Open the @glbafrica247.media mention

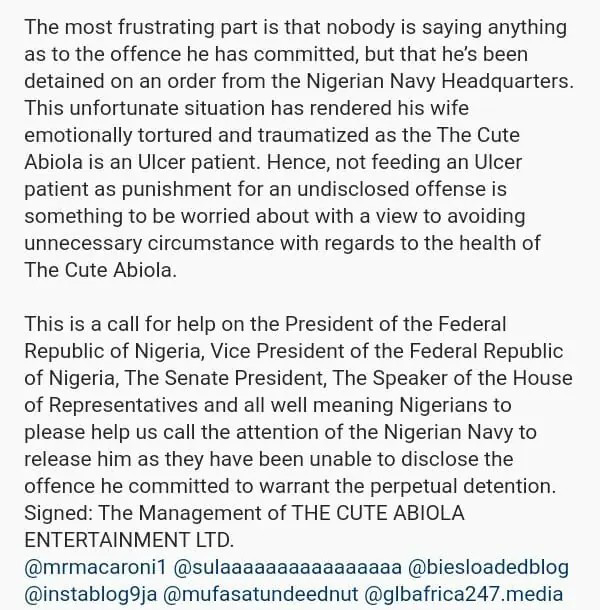464,595
